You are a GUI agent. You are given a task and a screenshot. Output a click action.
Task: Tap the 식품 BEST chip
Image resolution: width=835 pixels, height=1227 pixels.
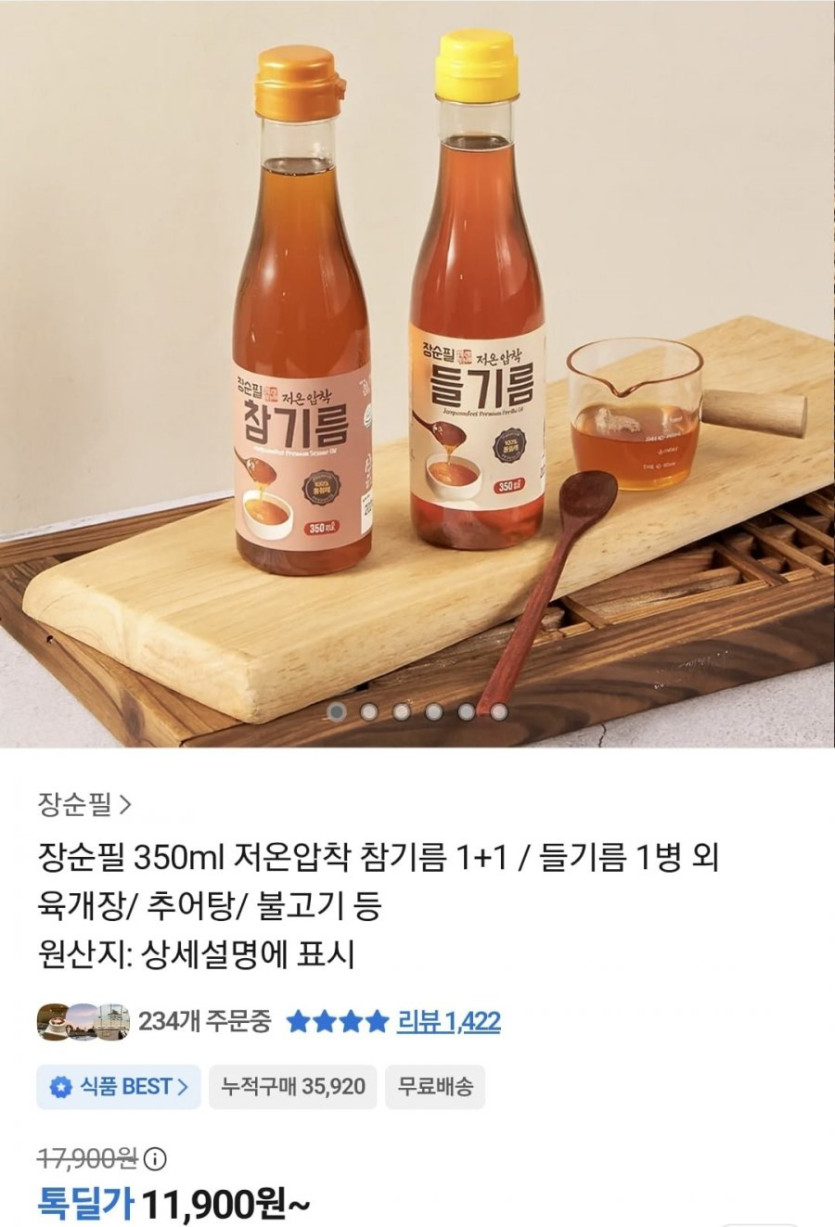[119, 1086]
